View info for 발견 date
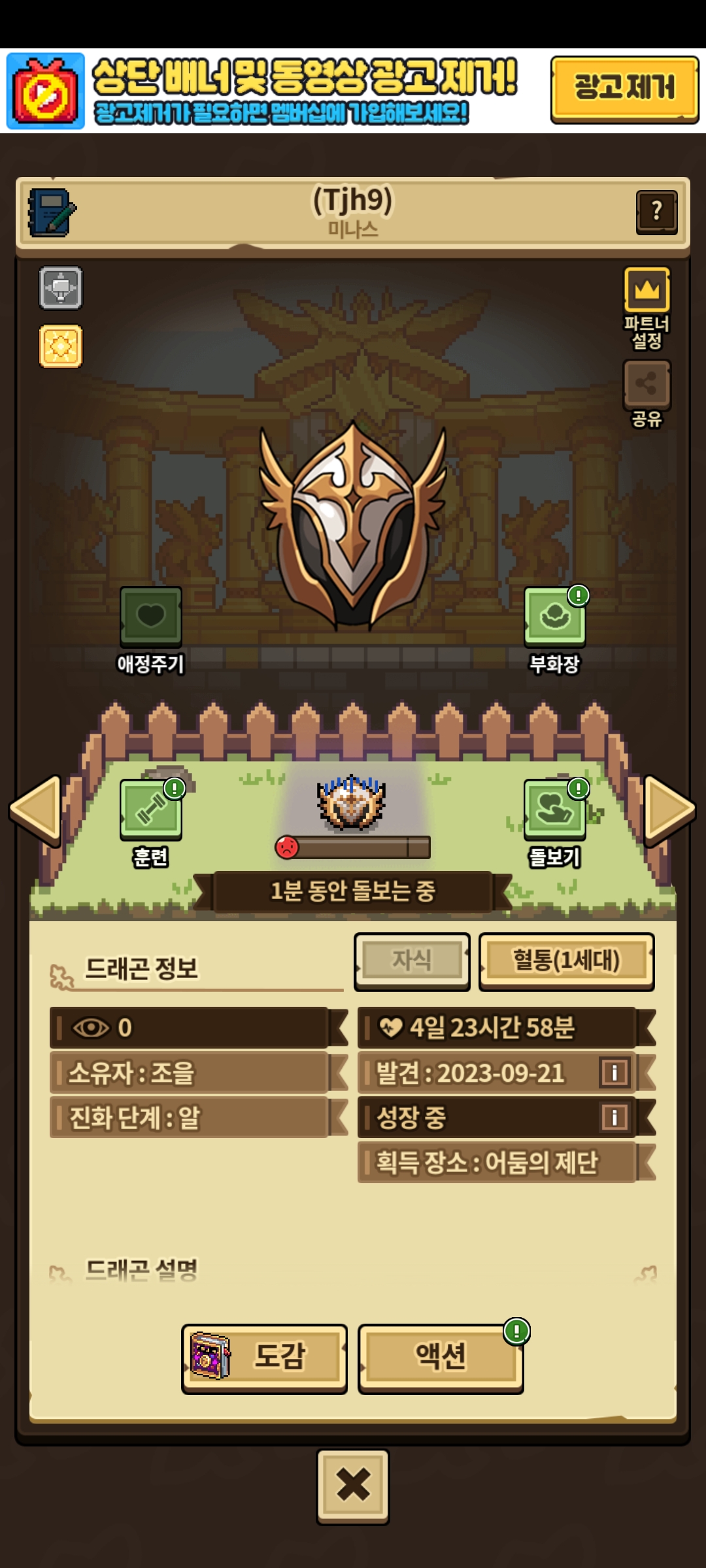This screenshot has width=706, height=1568. point(614,1072)
